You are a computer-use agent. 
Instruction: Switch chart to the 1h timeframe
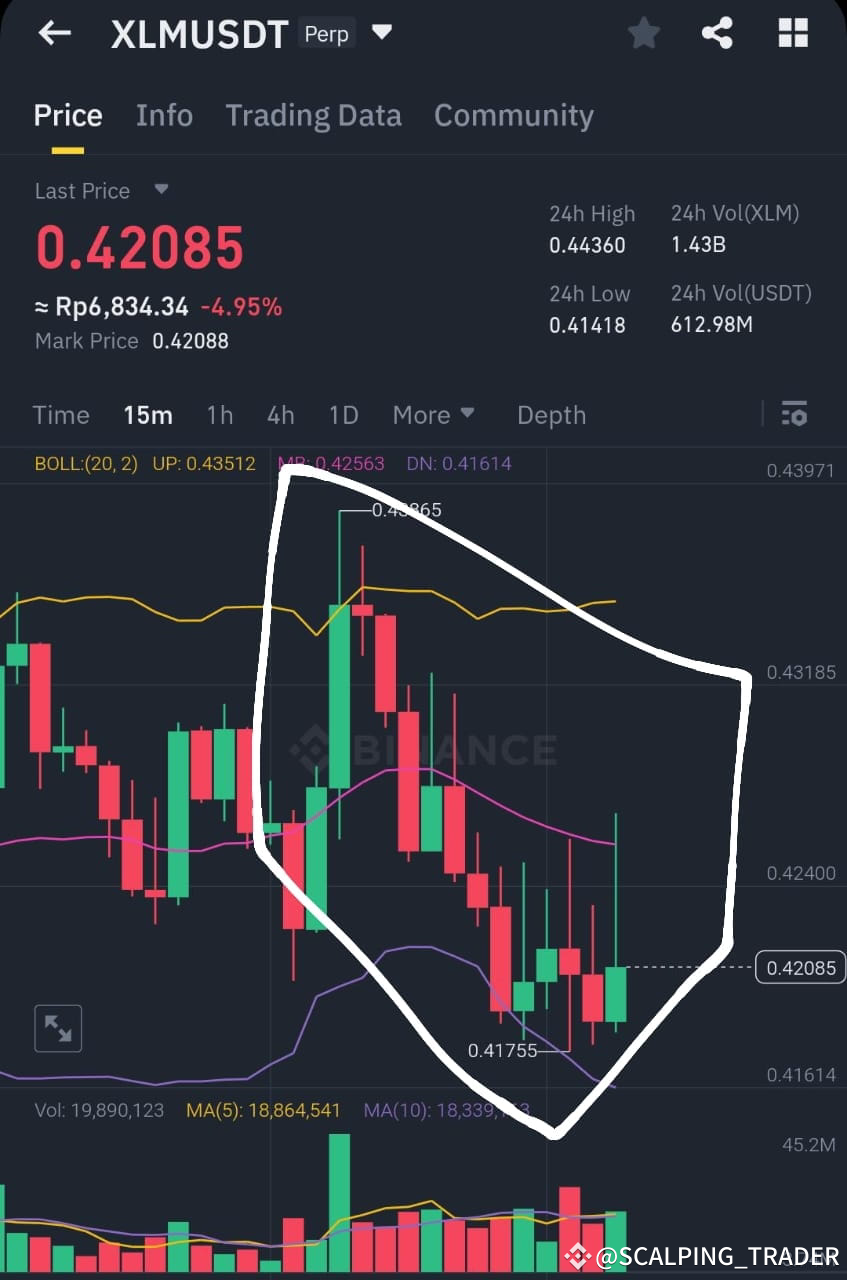click(x=220, y=415)
